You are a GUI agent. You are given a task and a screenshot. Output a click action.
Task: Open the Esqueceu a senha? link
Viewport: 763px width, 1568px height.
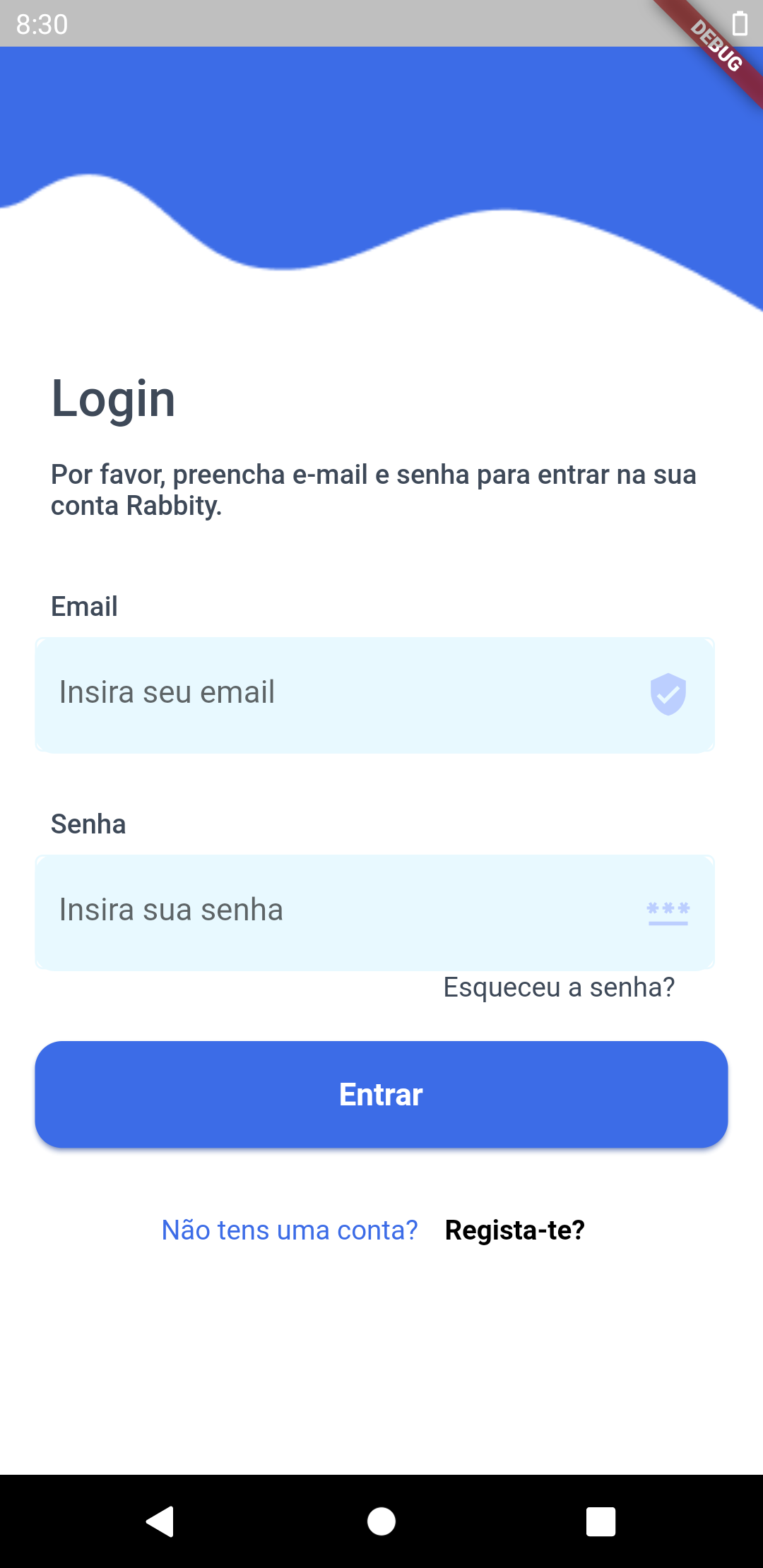click(559, 987)
